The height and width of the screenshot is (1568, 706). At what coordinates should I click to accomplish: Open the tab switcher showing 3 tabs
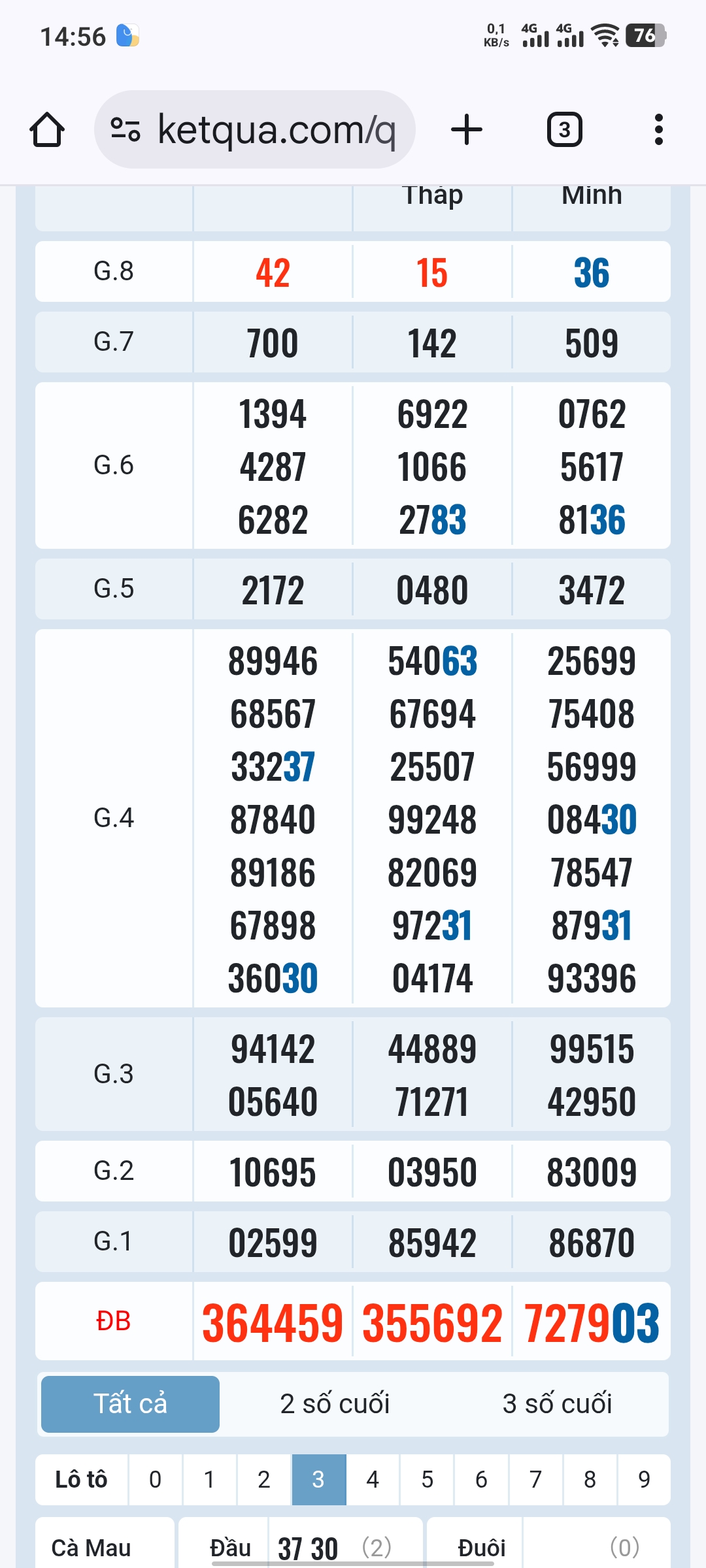pos(564,129)
